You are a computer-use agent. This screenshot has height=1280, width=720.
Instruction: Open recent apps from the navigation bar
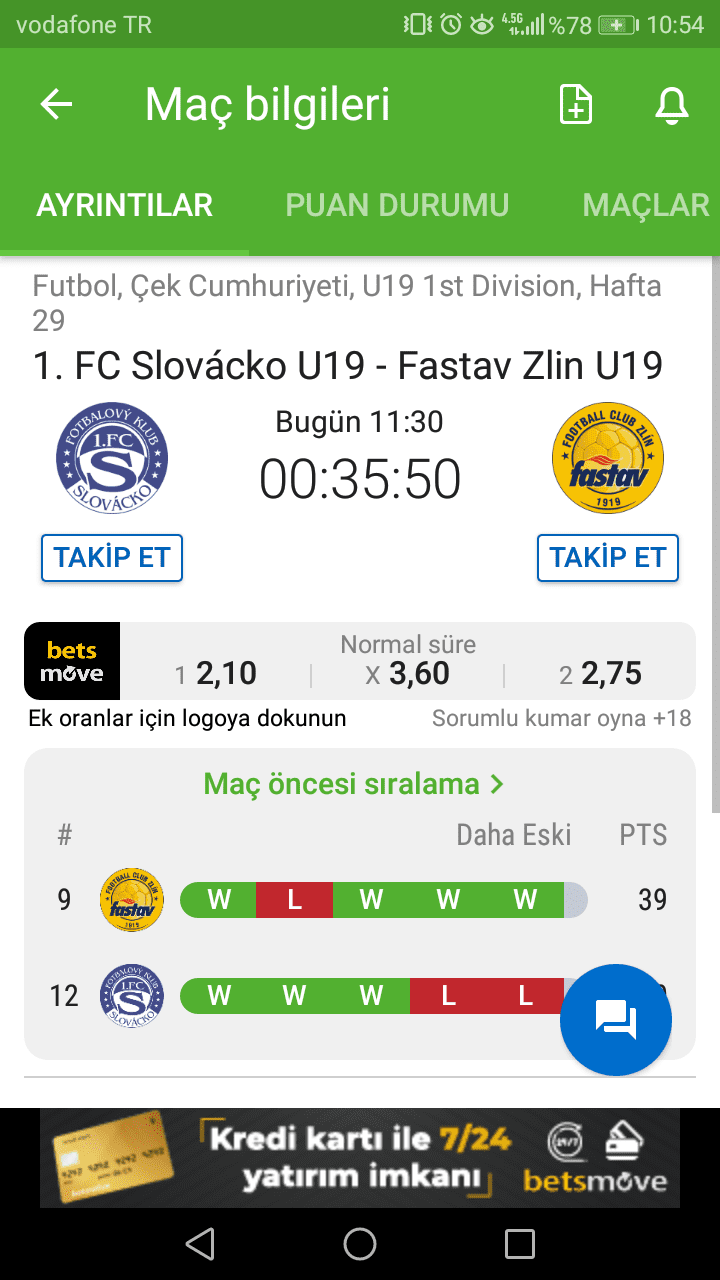point(520,1244)
